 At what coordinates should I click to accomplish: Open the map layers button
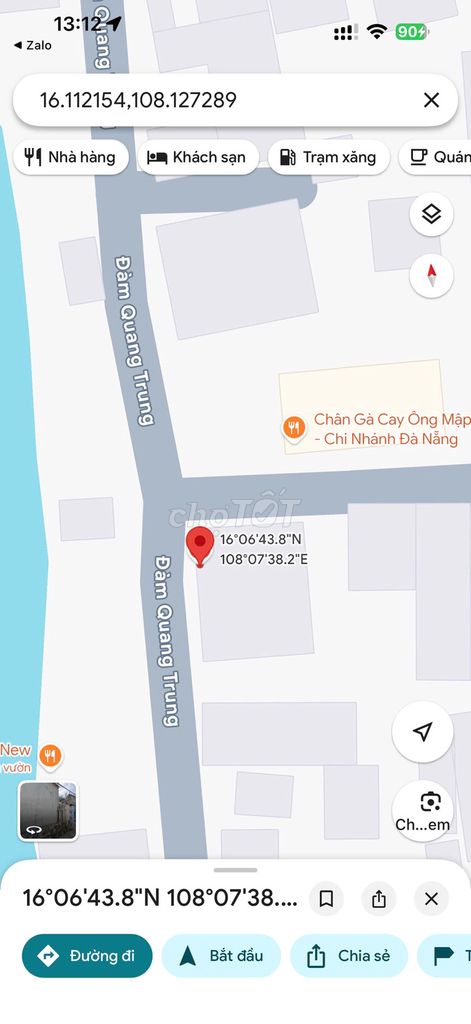pos(431,214)
